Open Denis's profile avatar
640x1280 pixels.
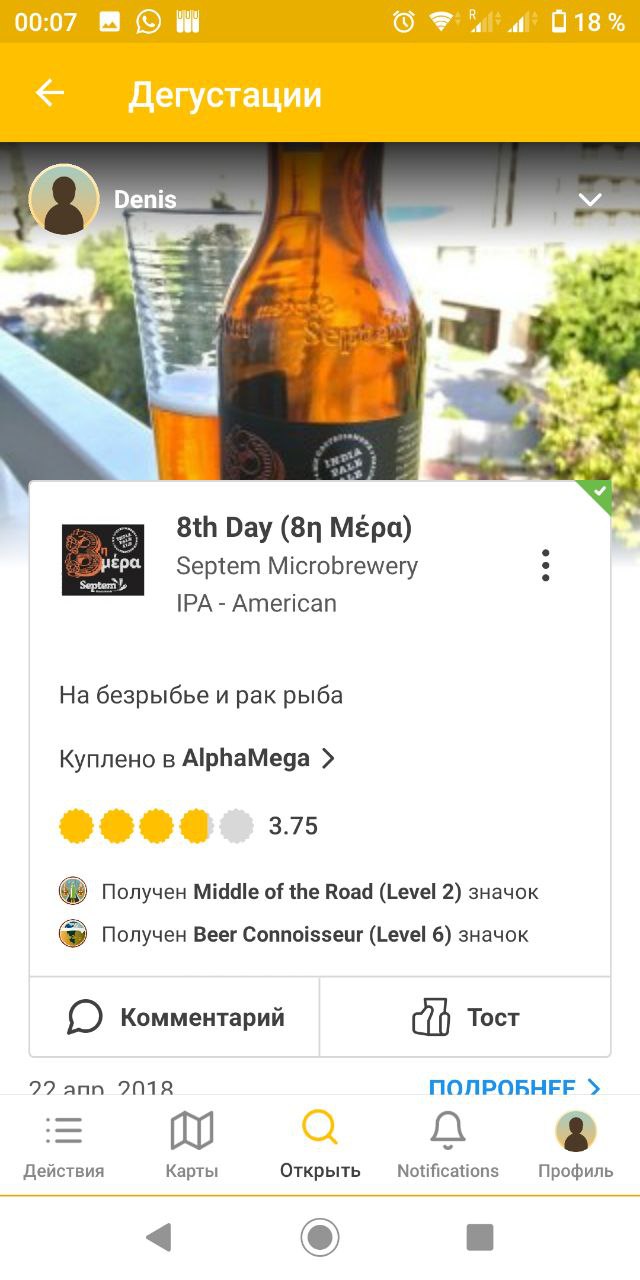click(x=64, y=199)
